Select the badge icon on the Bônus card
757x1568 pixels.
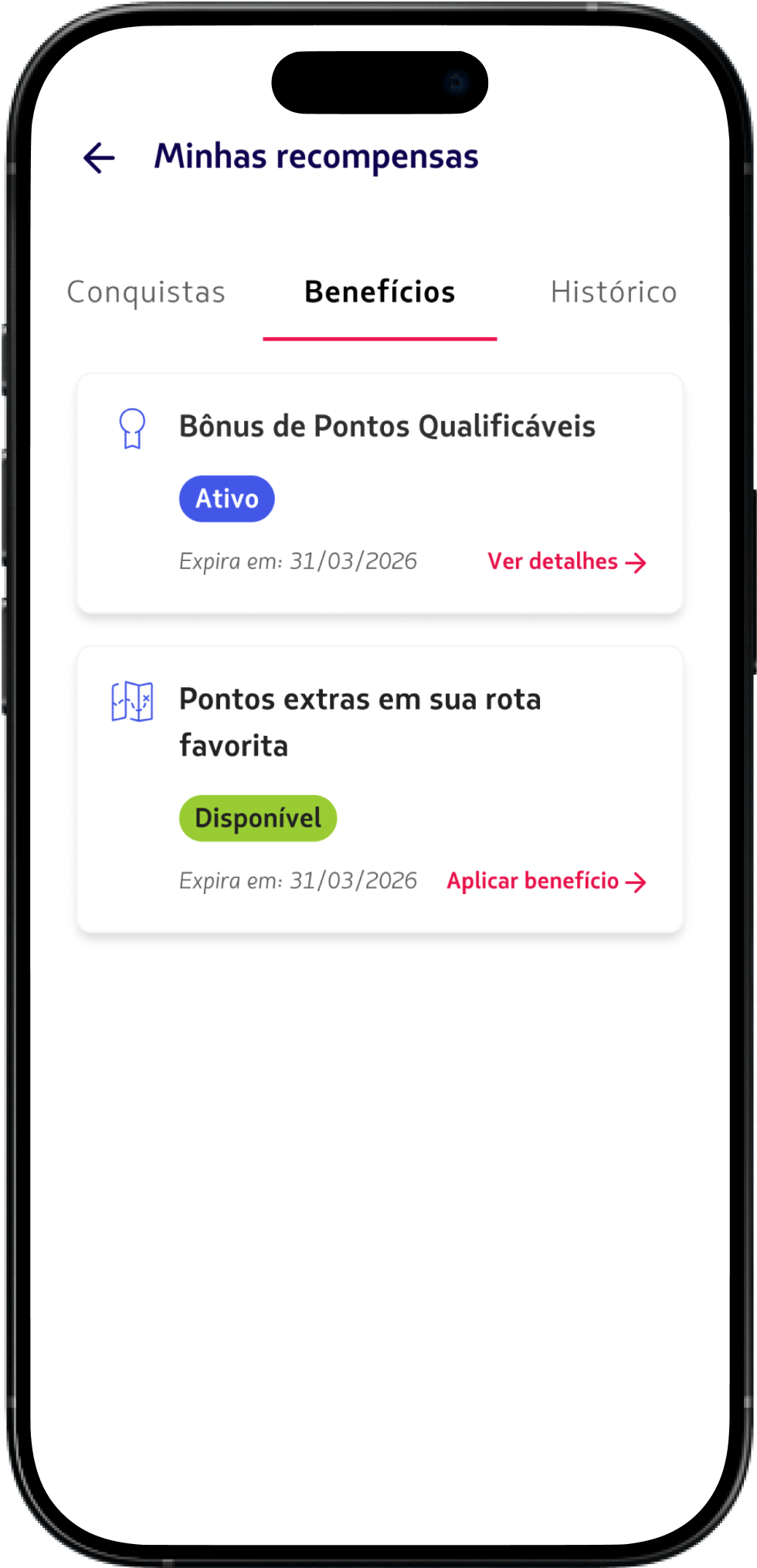click(x=132, y=427)
